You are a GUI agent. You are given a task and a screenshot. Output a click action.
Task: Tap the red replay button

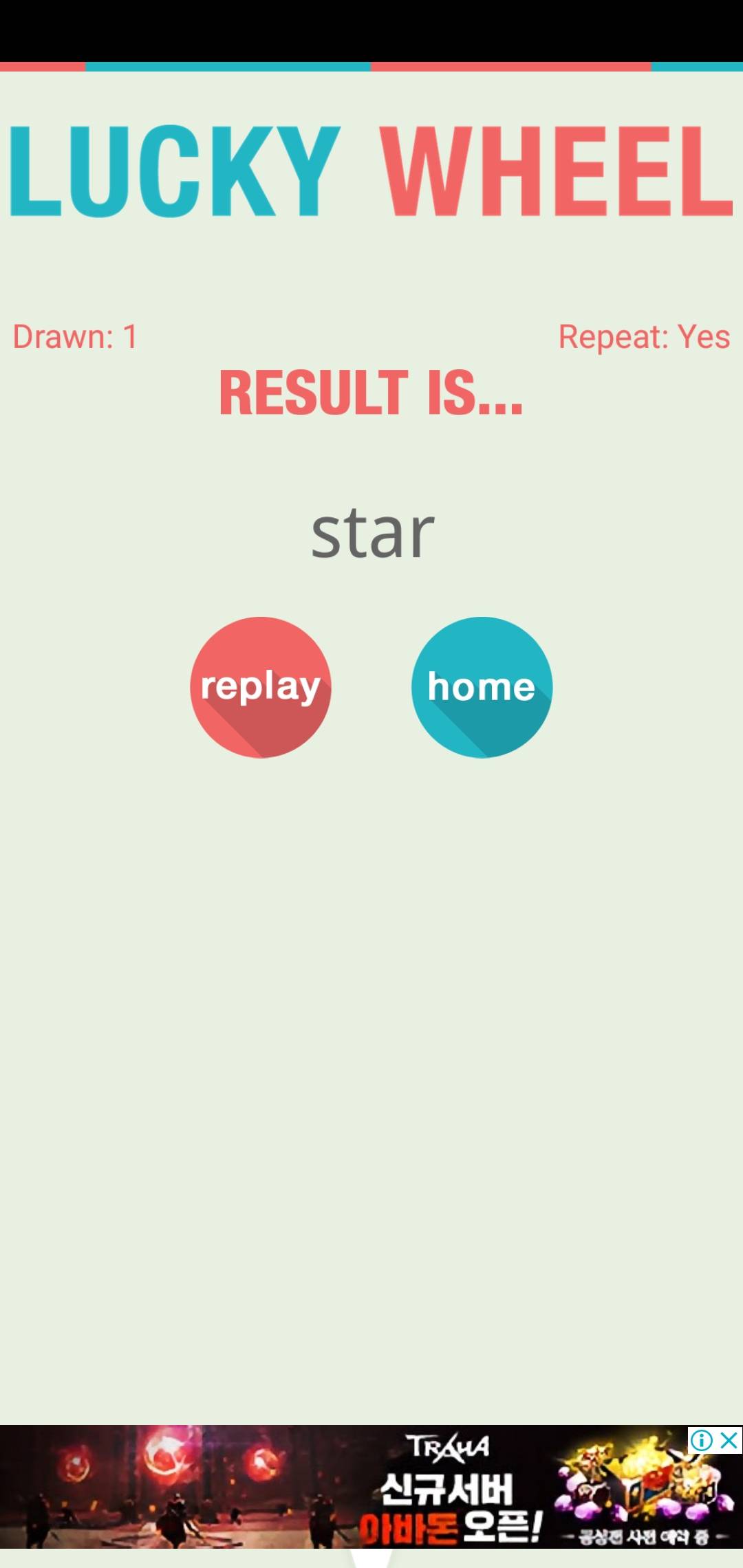coord(261,687)
